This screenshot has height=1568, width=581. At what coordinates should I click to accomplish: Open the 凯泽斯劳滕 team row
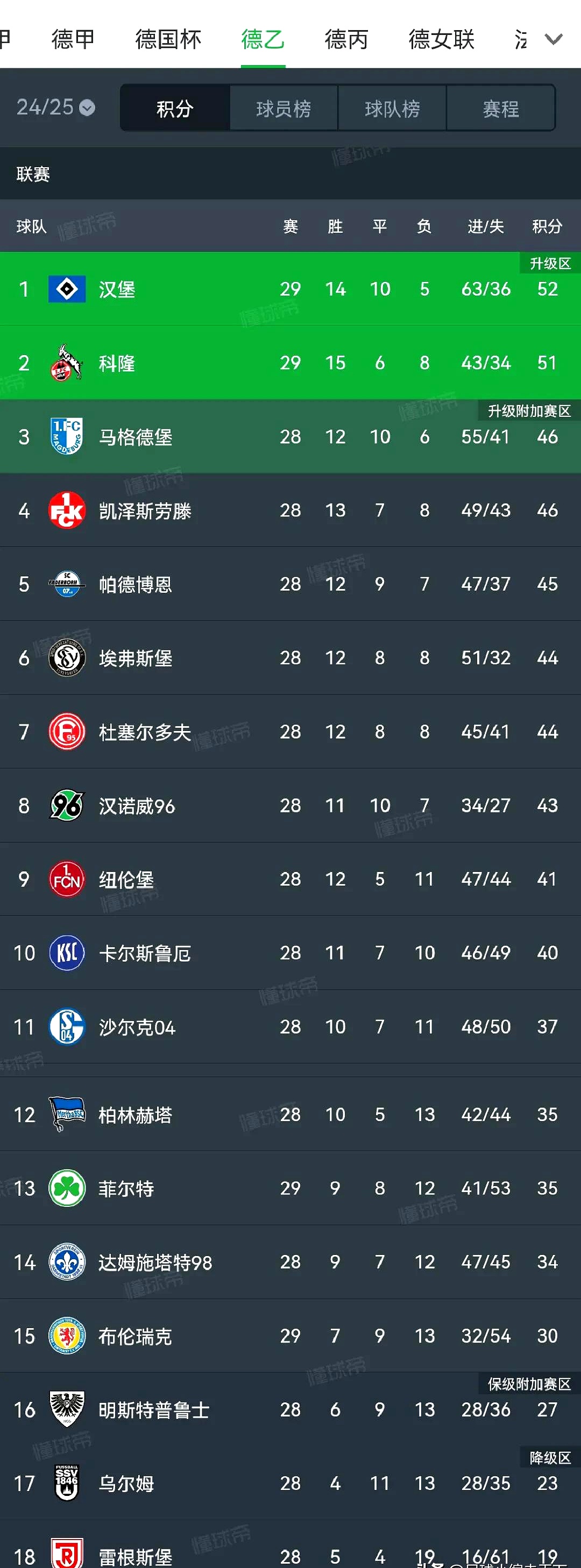pyautogui.click(x=145, y=510)
